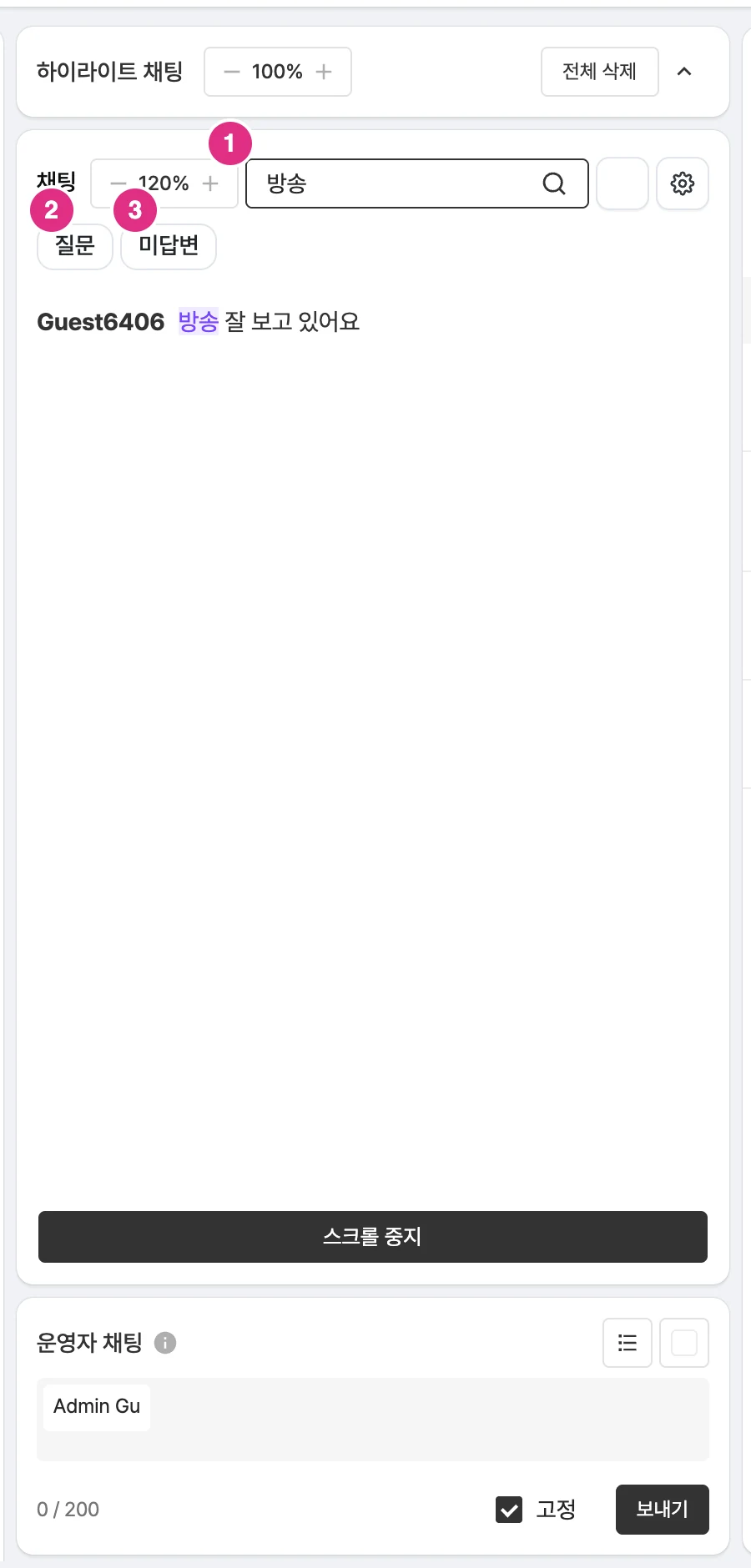Screen dimensions: 751x1568
Task: Open info icon next to 운영자 채팅
Action: tap(165, 1343)
